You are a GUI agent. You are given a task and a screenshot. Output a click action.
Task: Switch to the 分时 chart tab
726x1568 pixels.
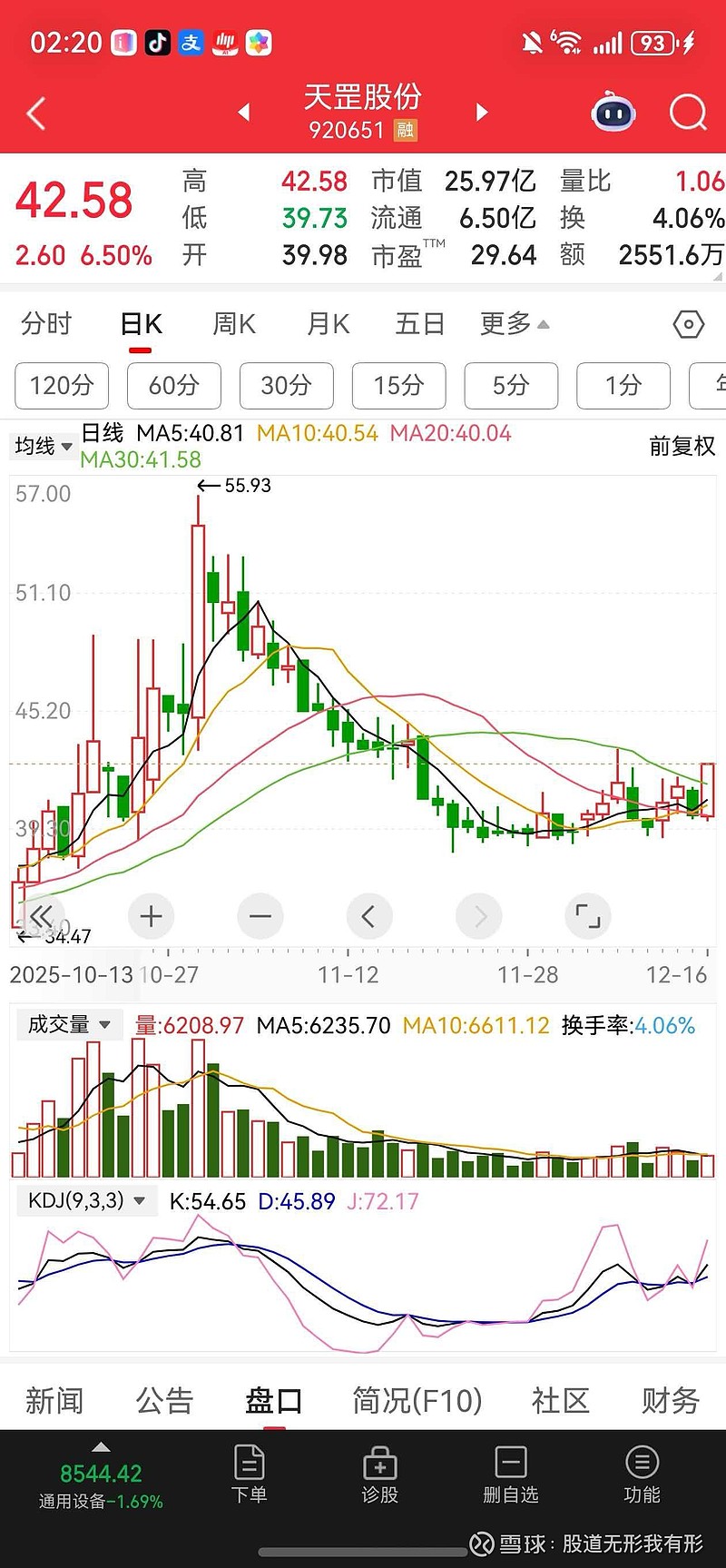[46, 324]
